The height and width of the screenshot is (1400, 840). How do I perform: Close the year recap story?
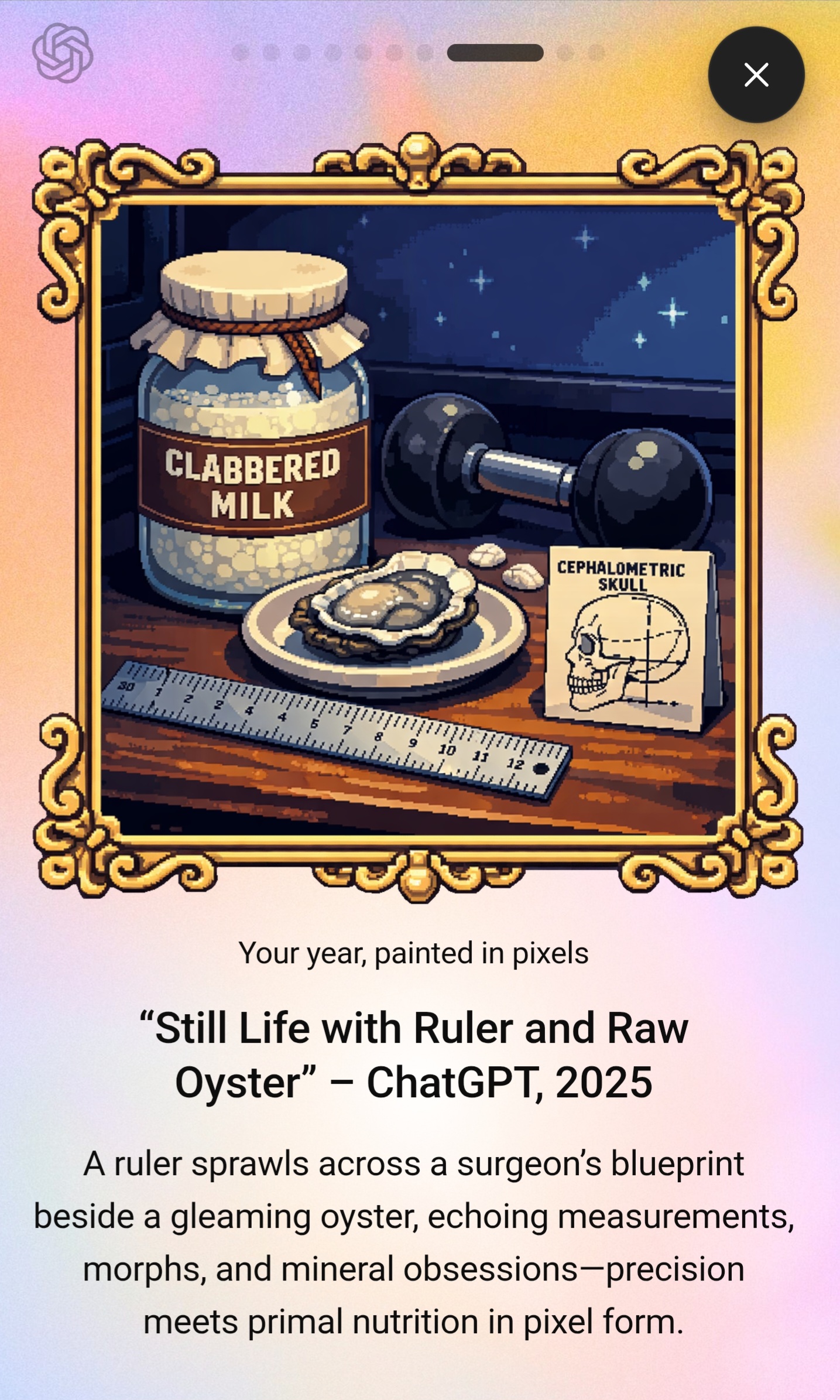756,75
